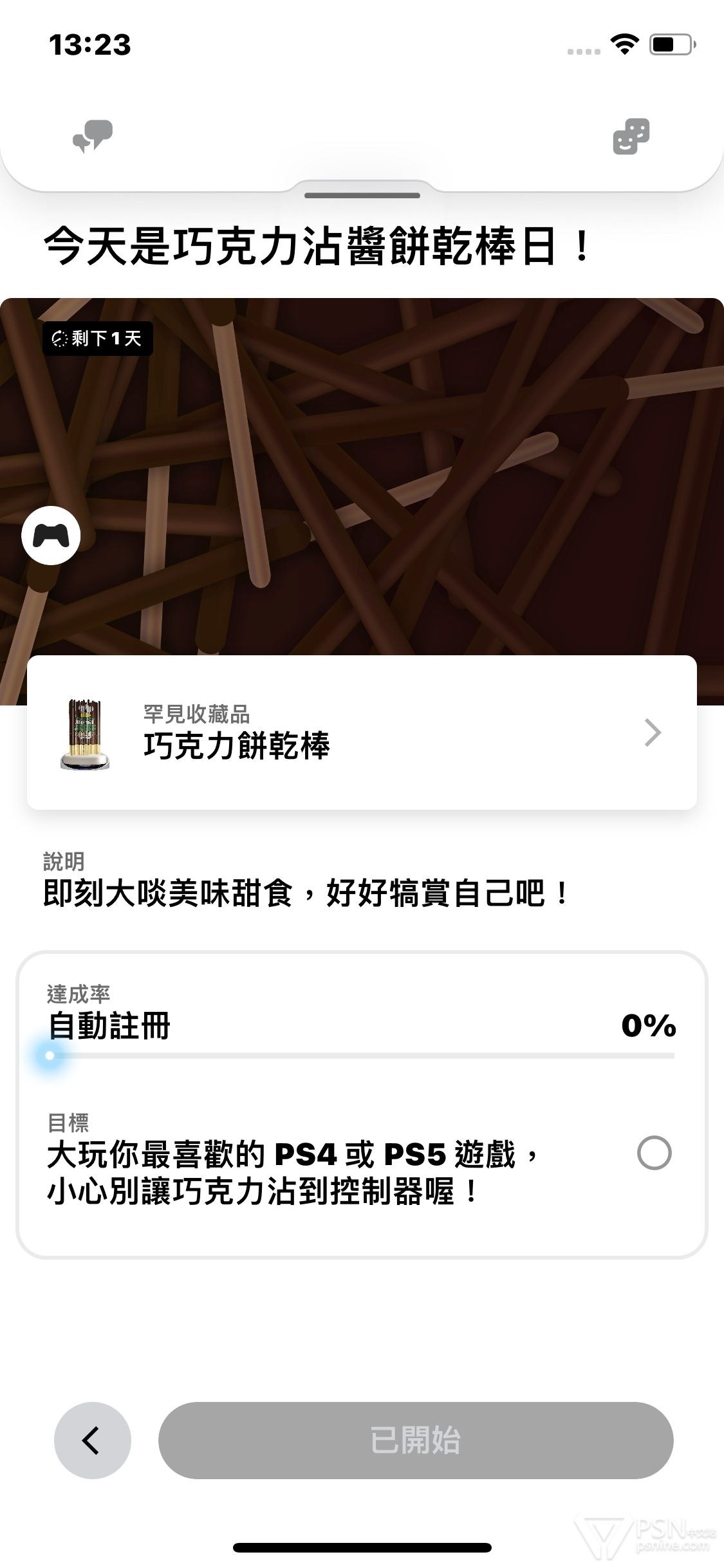The width and height of the screenshot is (724, 1568).
Task: Open the chat bubbles icon
Action: click(93, 136)
